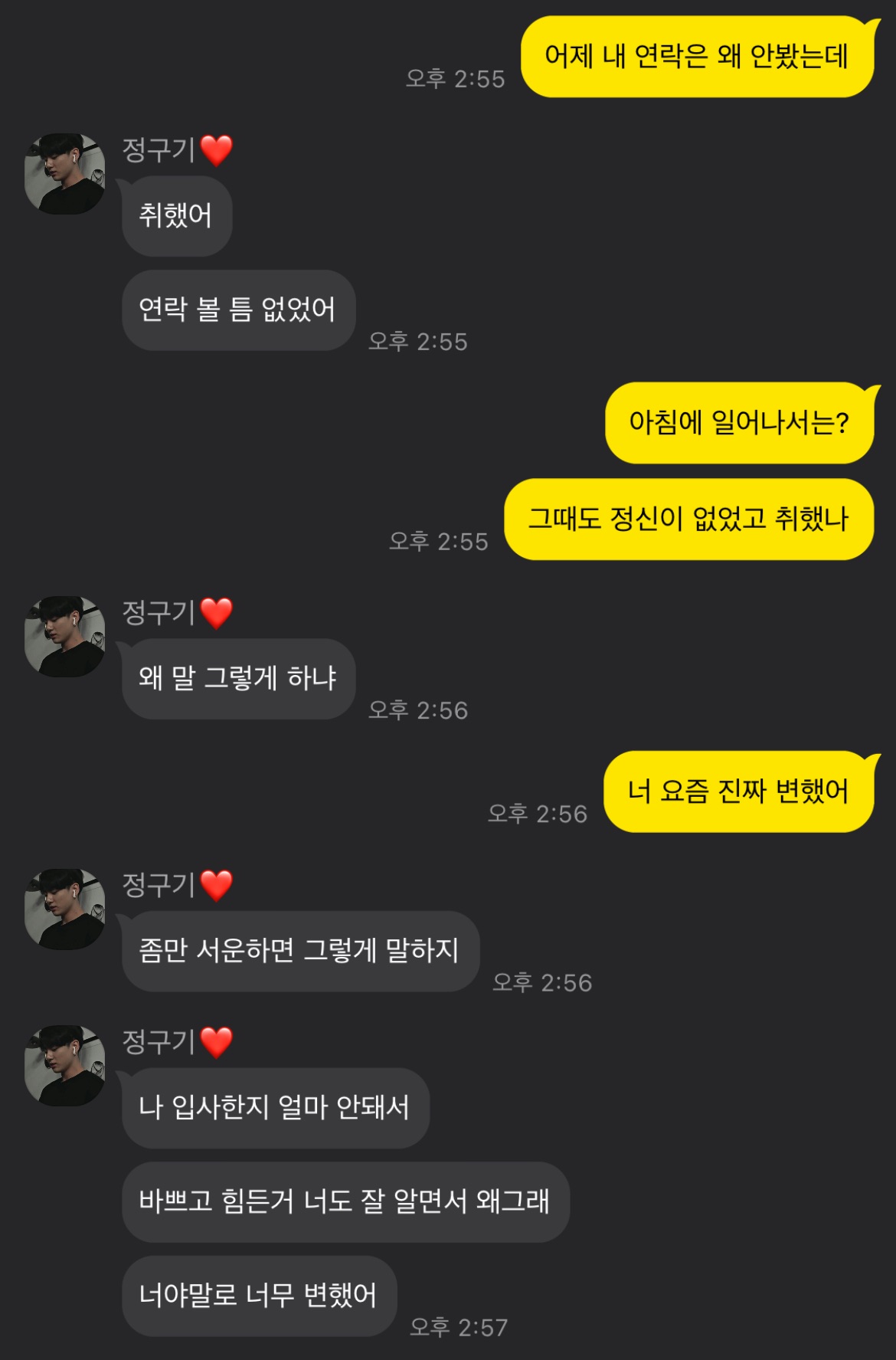Open 정구기's avatar beside the 왜 말 그렇게 하냐 message
896x1360 pixels.
(x=64, y=637)
